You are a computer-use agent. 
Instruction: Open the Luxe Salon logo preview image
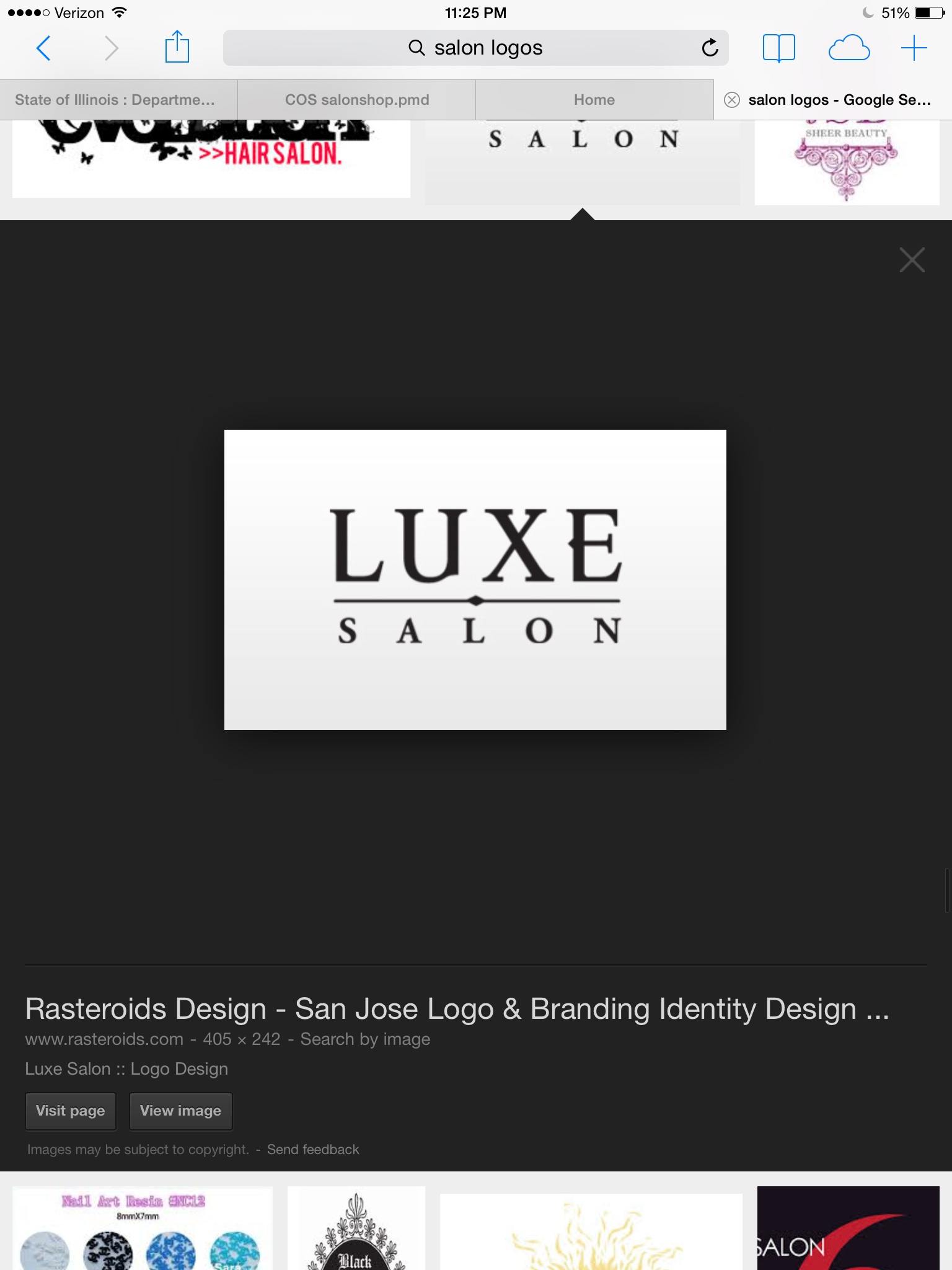pyautogui.click(x=475, y=579)
